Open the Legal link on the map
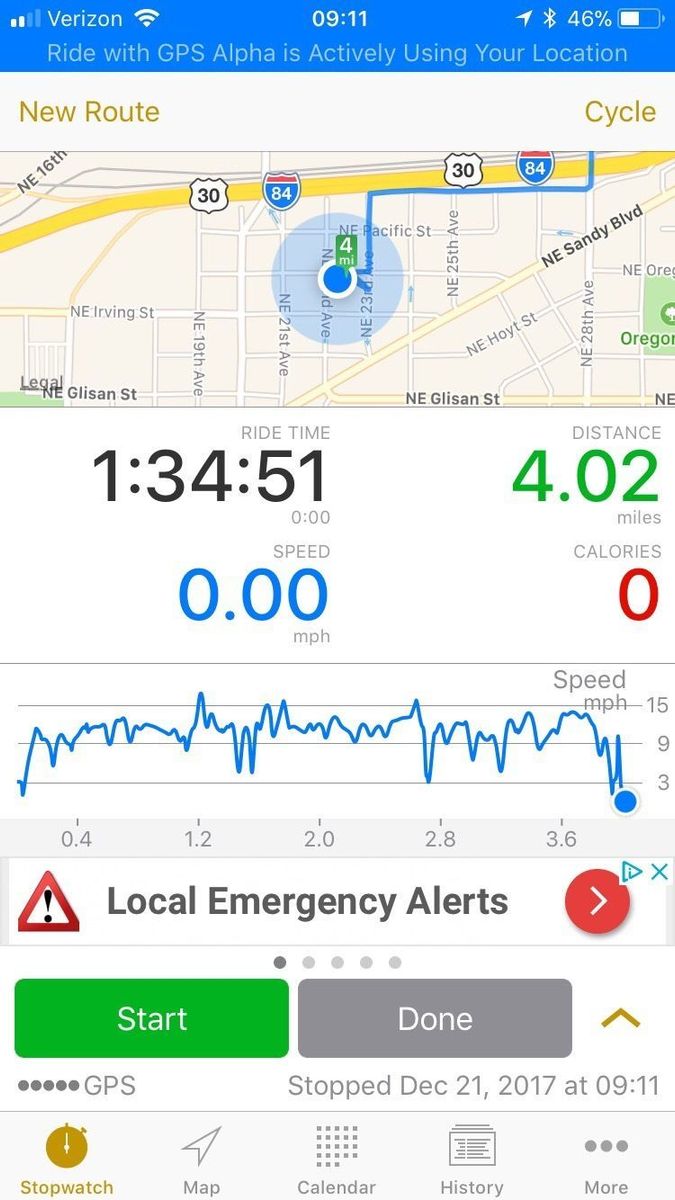675x1200 pixels. pos(41,383)
